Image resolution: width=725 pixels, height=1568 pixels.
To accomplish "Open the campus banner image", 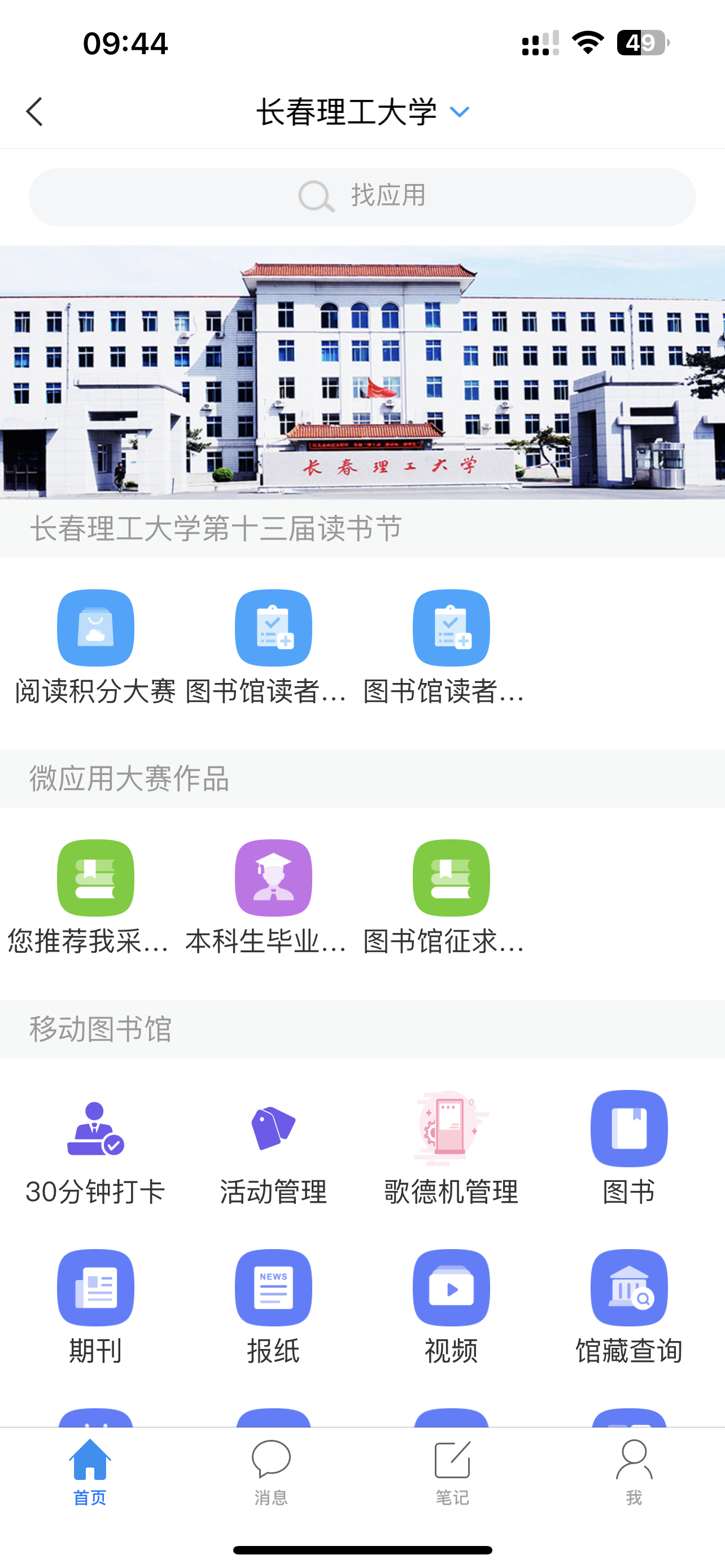I will pyautogui.click(x=362, y=372).
